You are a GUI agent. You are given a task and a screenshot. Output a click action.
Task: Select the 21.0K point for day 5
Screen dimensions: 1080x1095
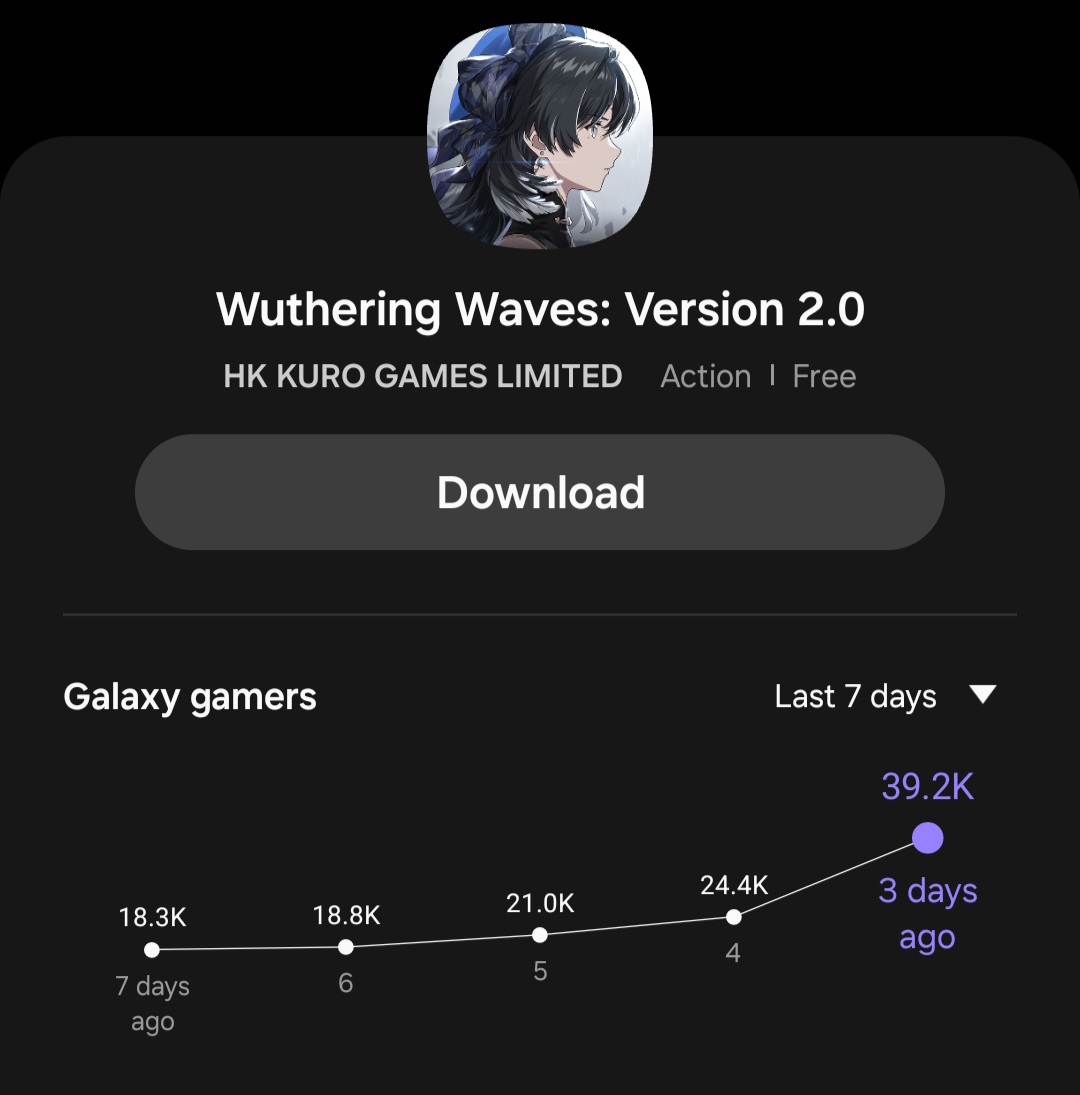coord(540,935)
